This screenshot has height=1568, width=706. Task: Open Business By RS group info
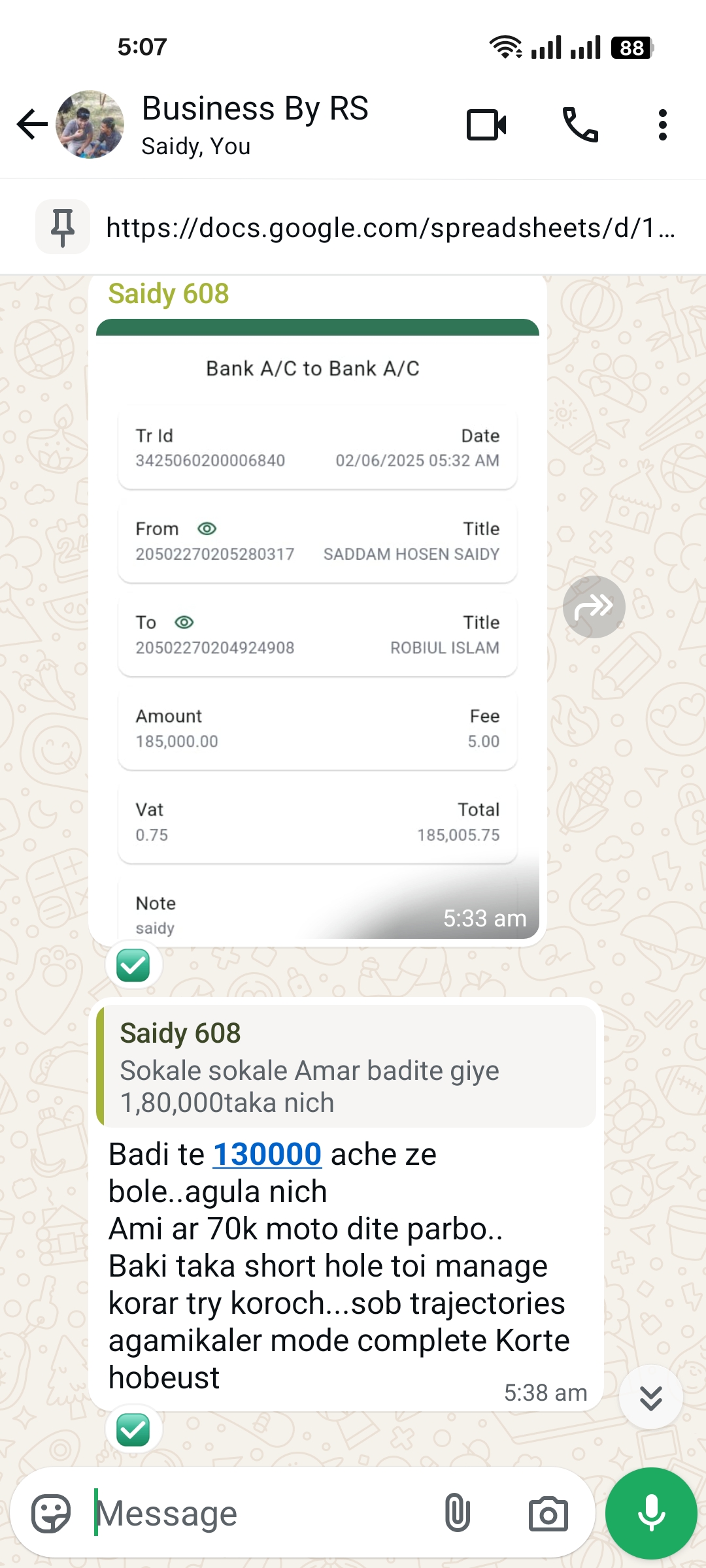click(x=255, y=124)
